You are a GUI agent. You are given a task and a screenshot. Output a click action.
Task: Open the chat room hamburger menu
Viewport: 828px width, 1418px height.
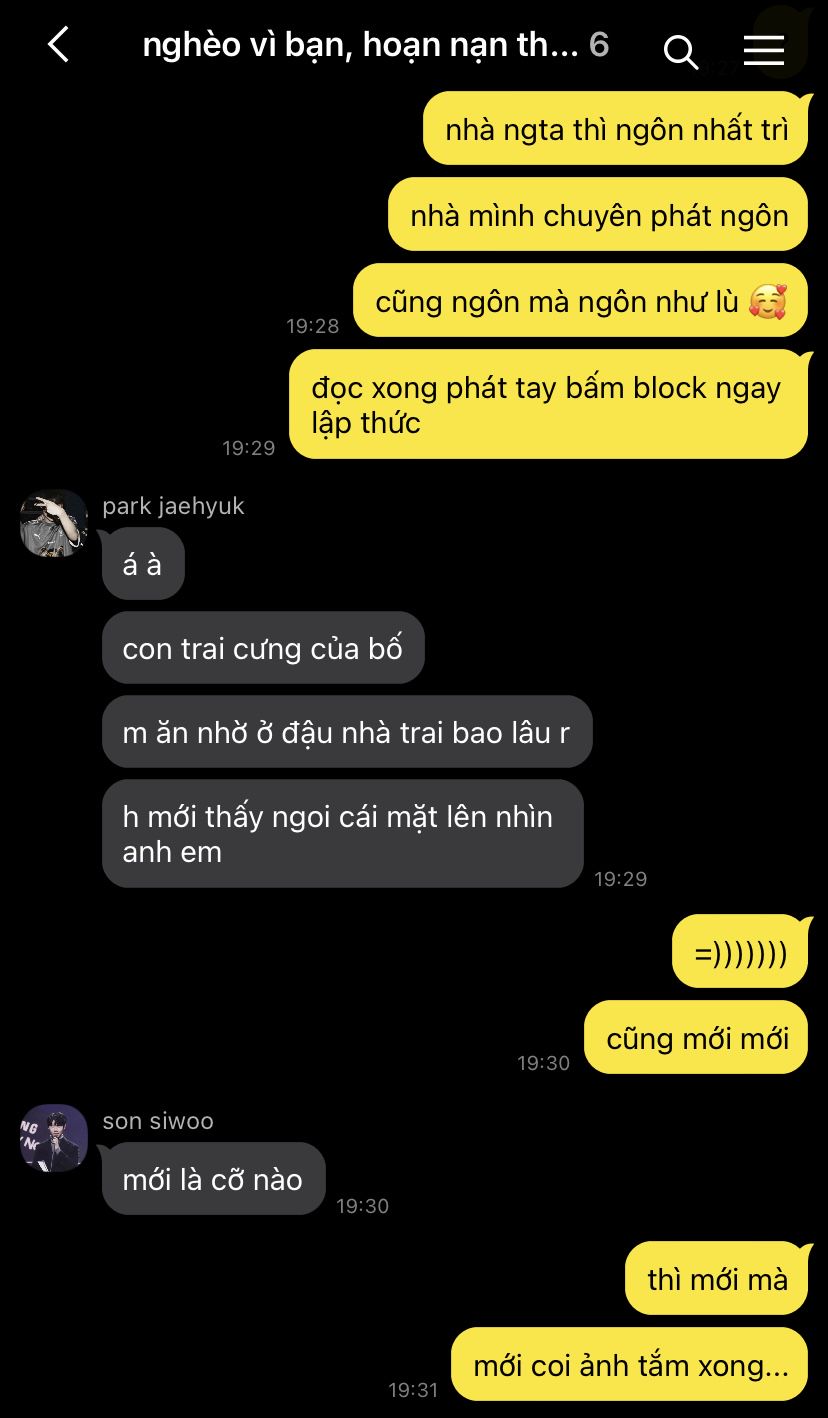(764, 50)
